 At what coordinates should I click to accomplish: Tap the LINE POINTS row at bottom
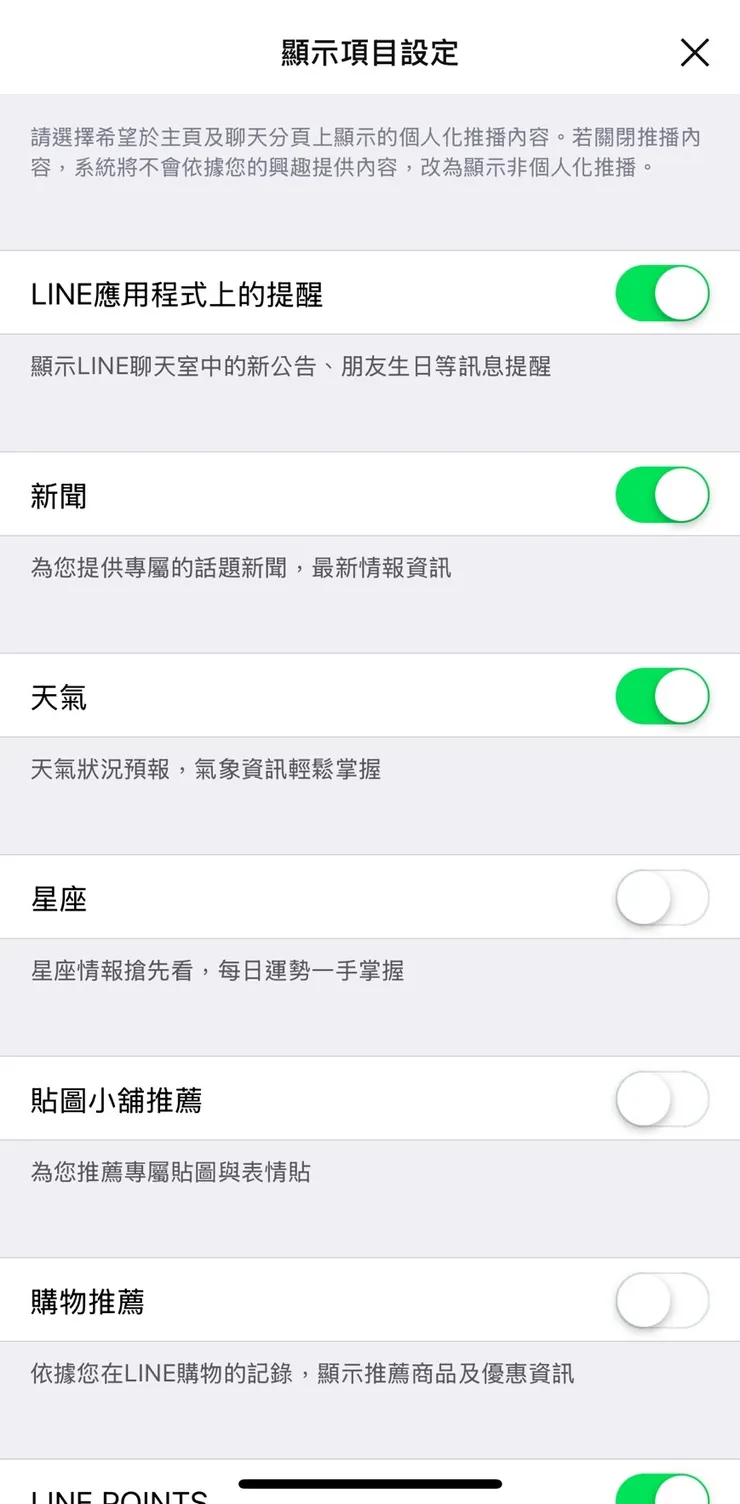click(118, 1495)
